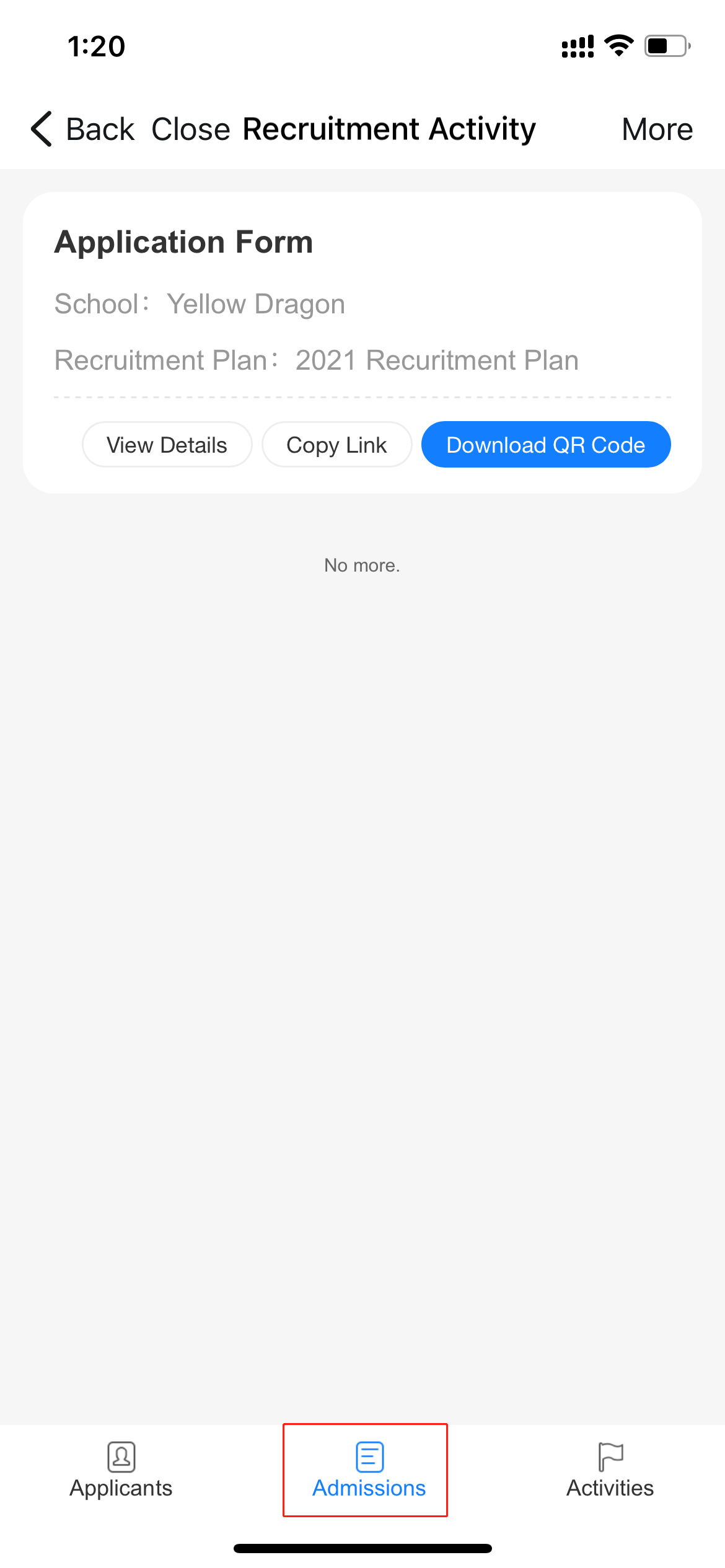This screenshot has height=1568, width=725.
Task: View details of the Application Form
Action: click(167, 445)
